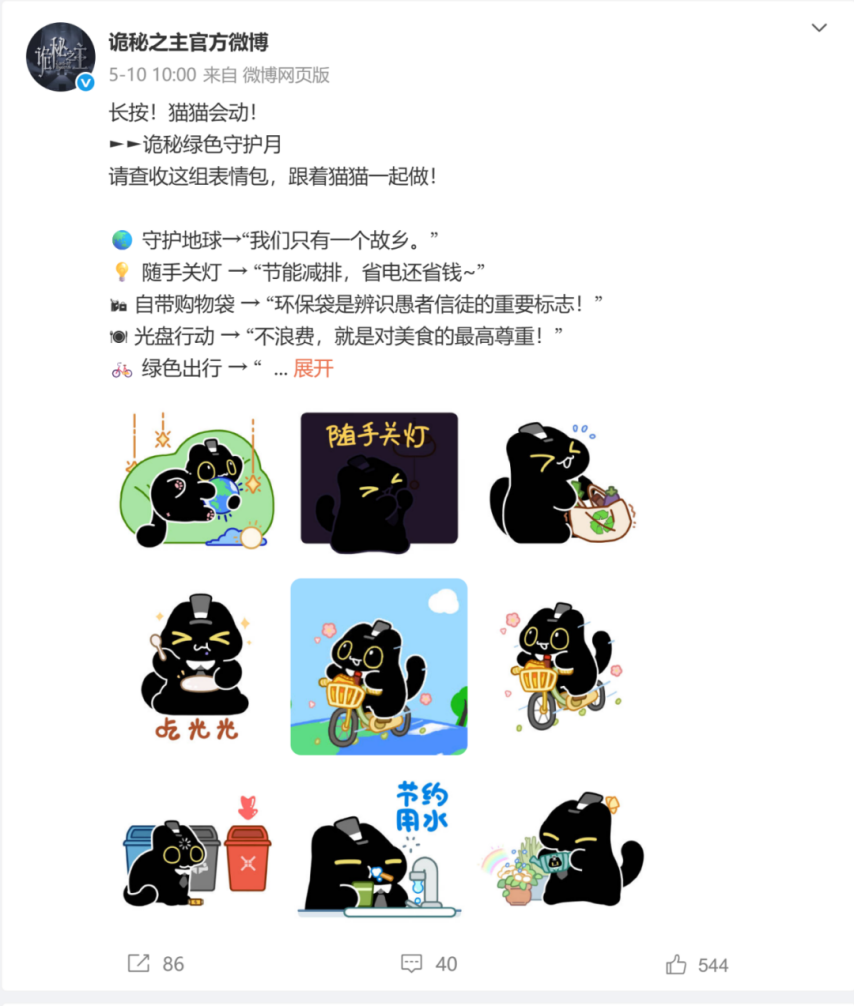Viewport: 854px width, 1006px height.
Task: Open the 诡秘之主官方微博 account name
Action: tap(188, 43)
